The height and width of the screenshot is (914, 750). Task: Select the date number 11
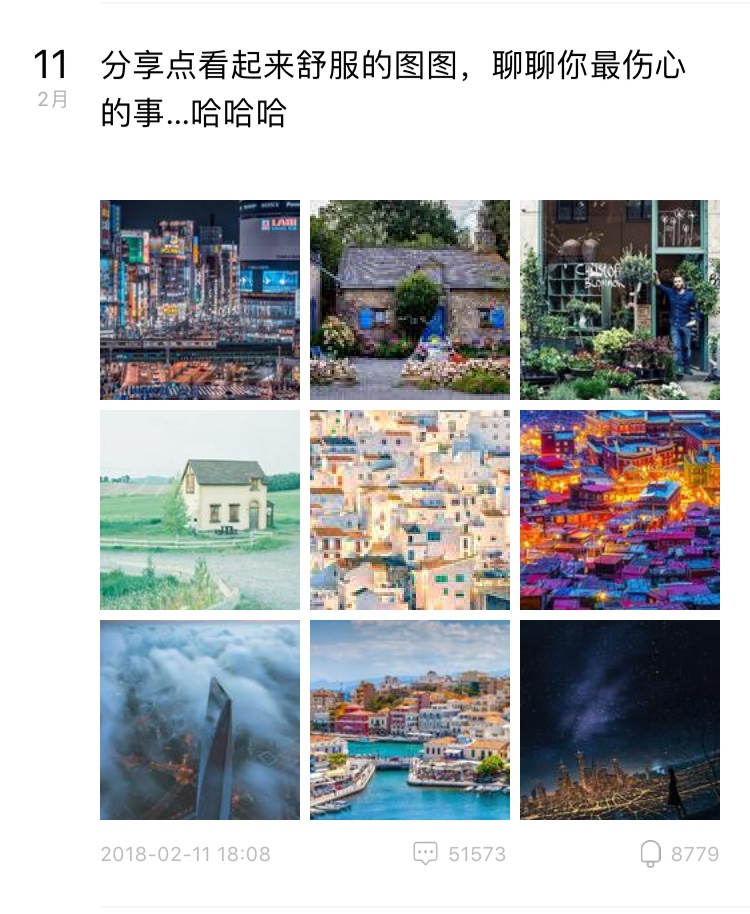pyautogui.click(x=50, y=62)
